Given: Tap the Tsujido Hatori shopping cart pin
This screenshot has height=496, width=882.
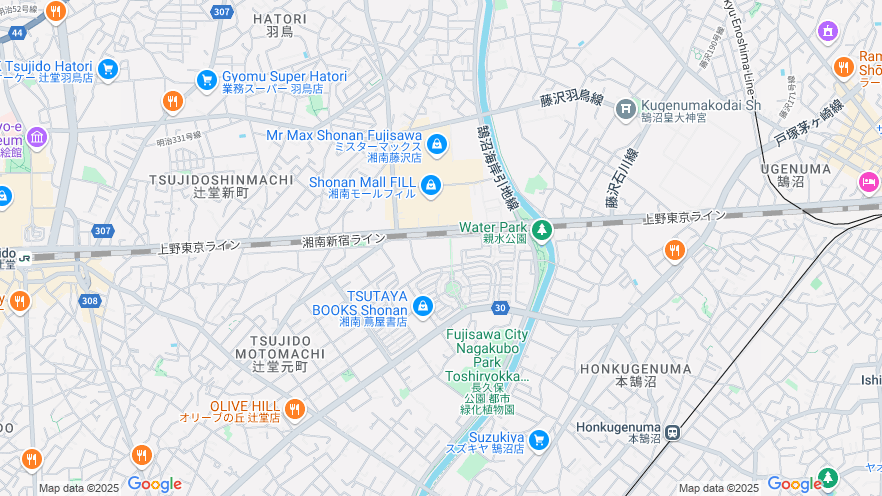Looking at the screenshot, I should pos(108,69).
